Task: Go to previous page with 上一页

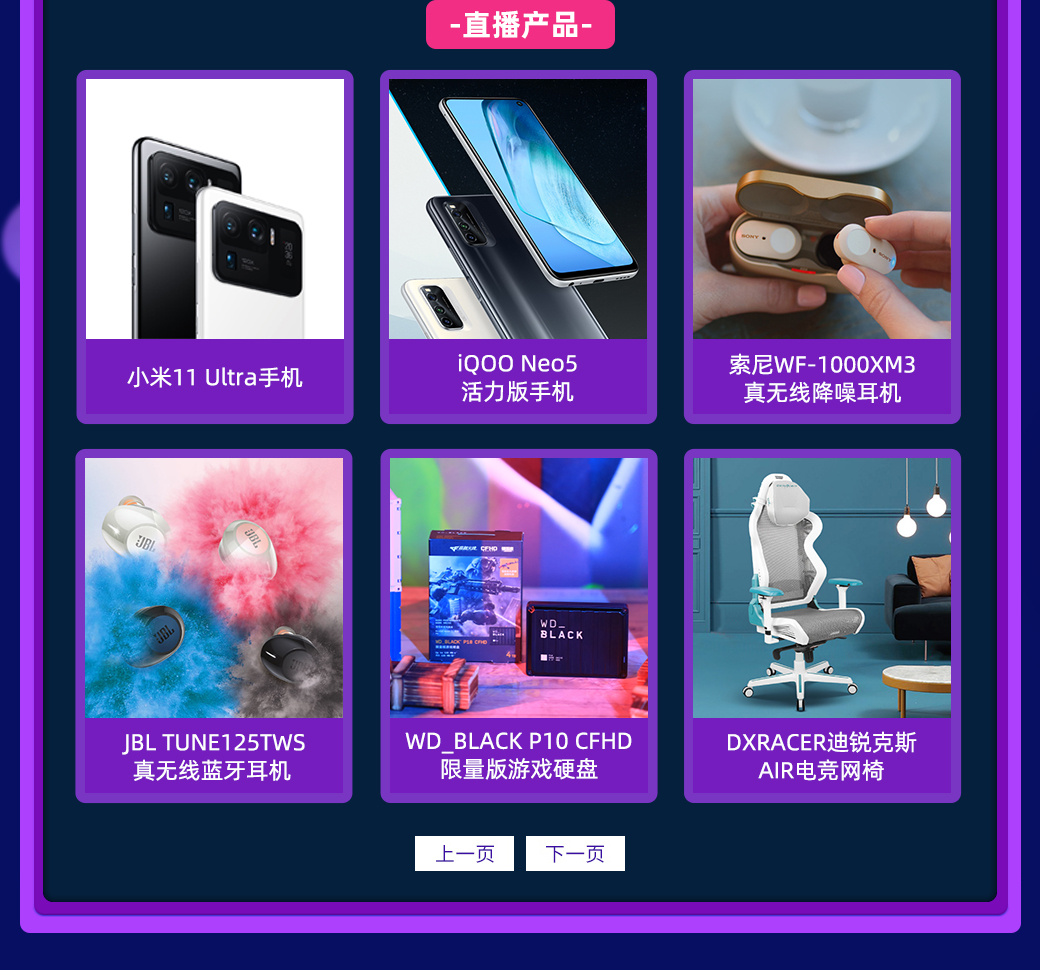Action: pyautogui.click(x=464, y=854)
